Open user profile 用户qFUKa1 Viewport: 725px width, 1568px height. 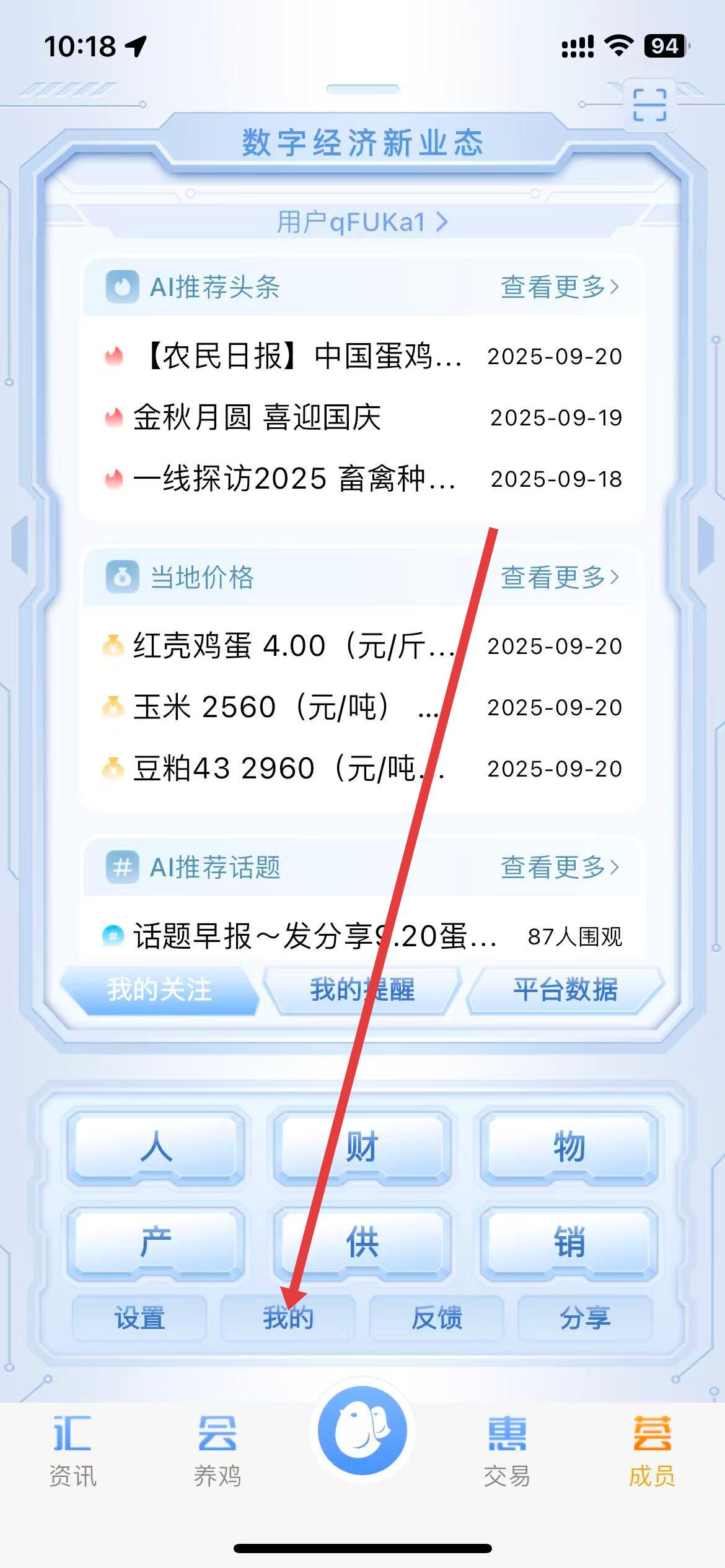[362, 222]
